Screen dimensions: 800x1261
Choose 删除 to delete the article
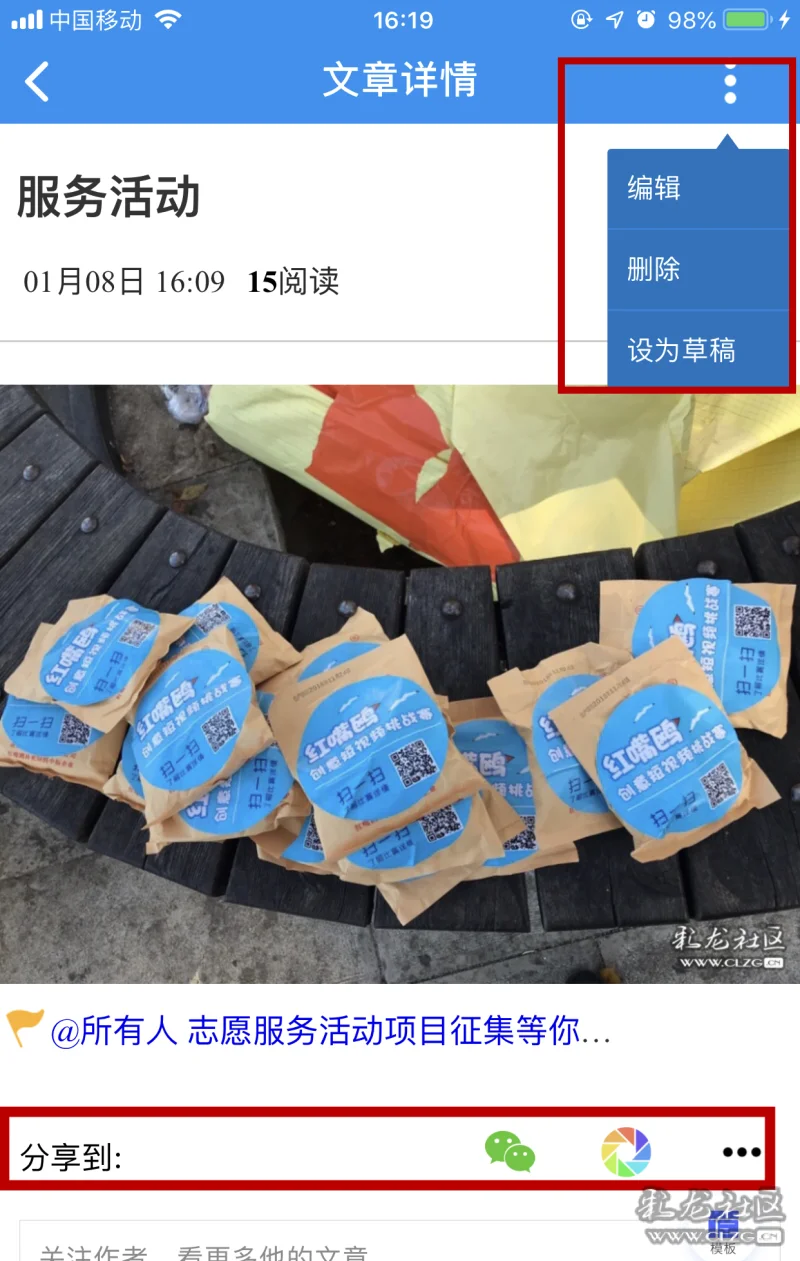(x=654, y=269)
